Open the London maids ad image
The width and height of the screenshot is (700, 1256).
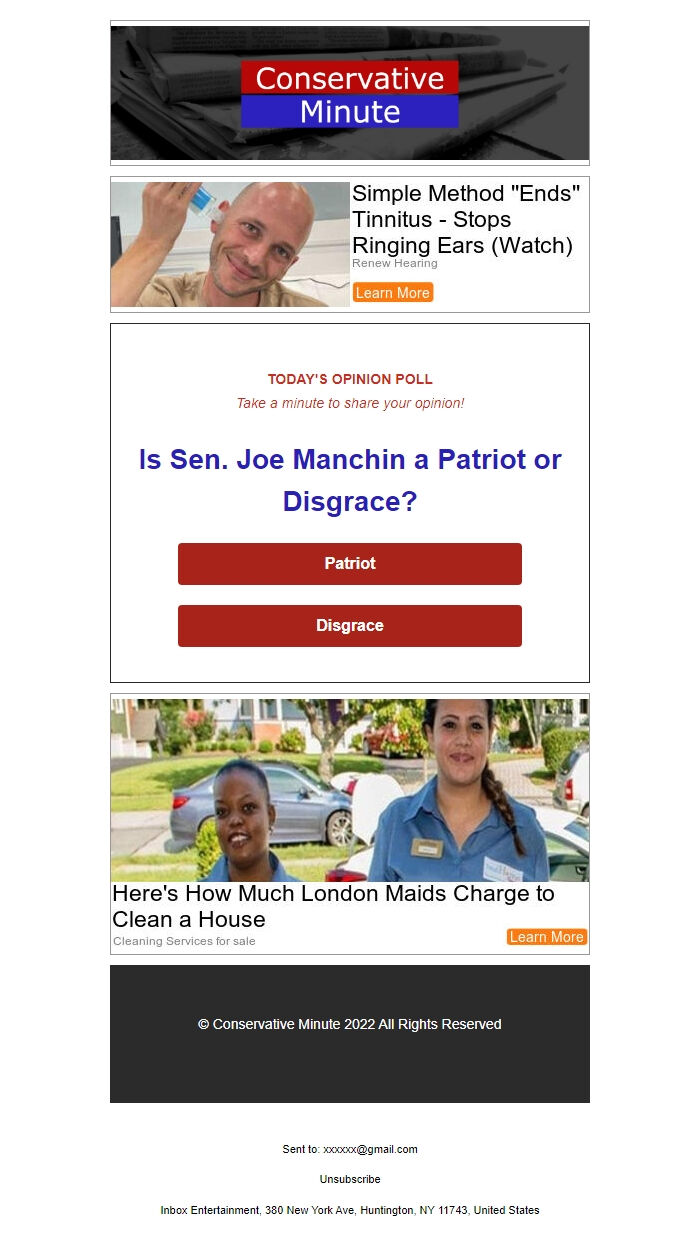point(350,790)
